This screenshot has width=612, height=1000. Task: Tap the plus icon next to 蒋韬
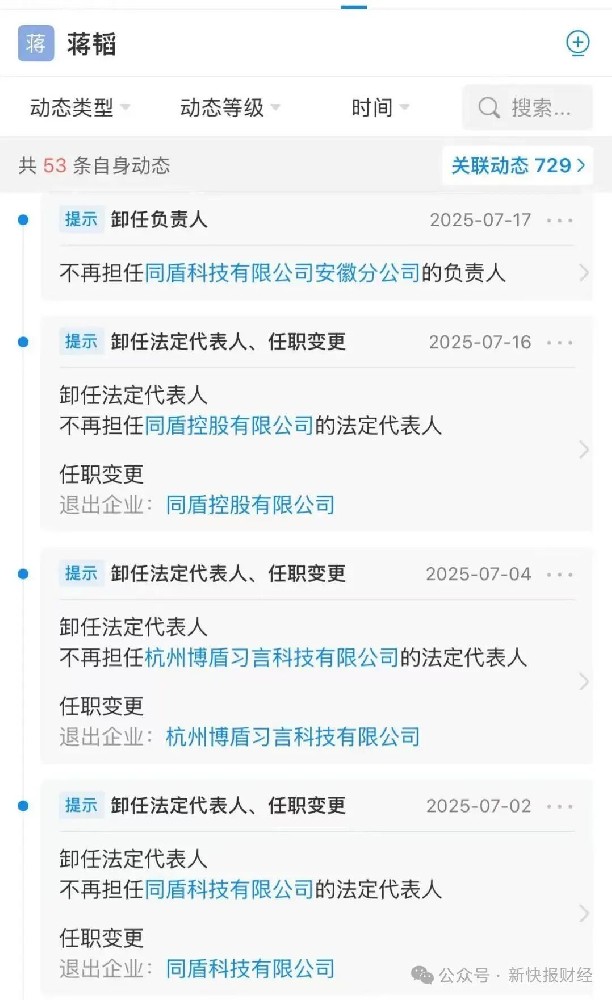[x=578, y=43]
